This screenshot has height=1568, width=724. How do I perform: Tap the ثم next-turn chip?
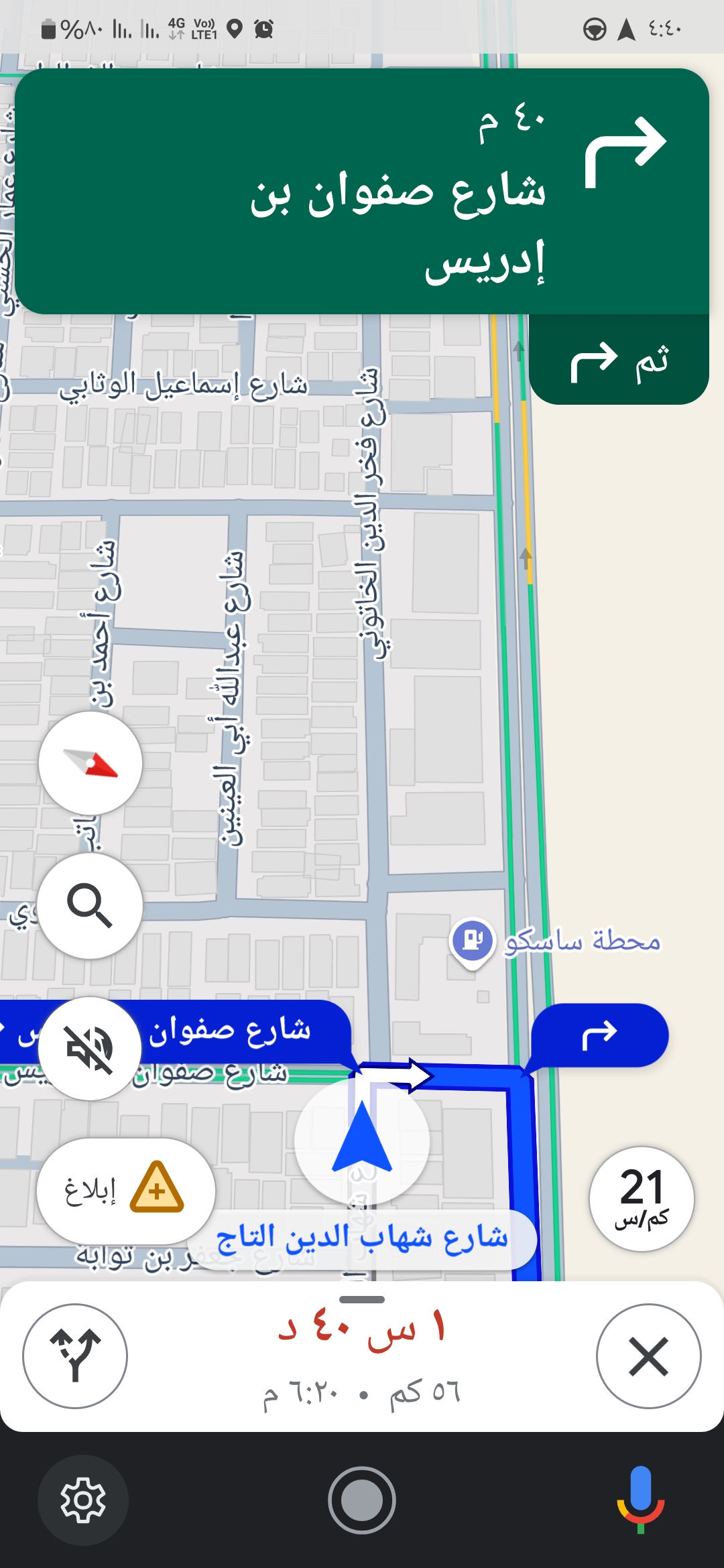click(x=619, y=361)
